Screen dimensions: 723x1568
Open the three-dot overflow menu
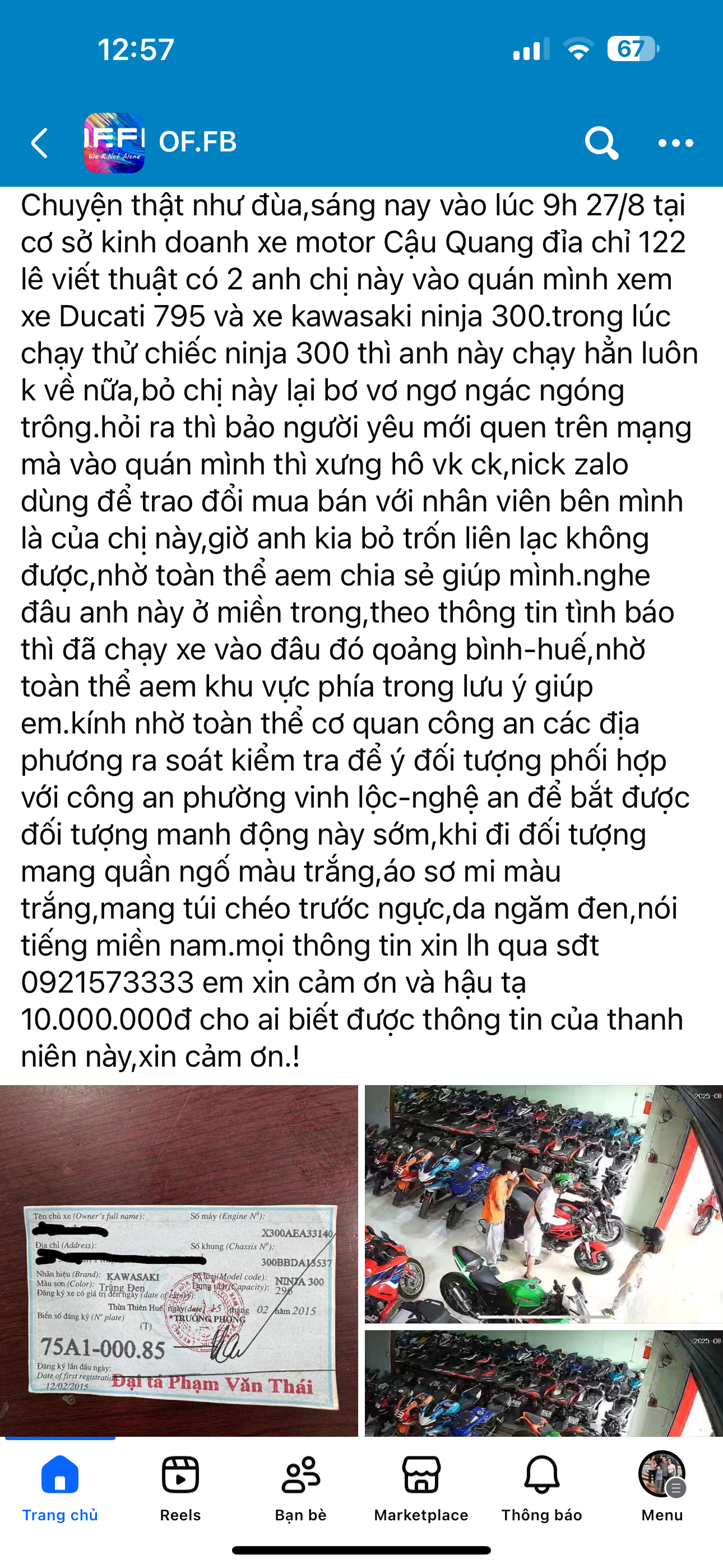tap(675, 143)
